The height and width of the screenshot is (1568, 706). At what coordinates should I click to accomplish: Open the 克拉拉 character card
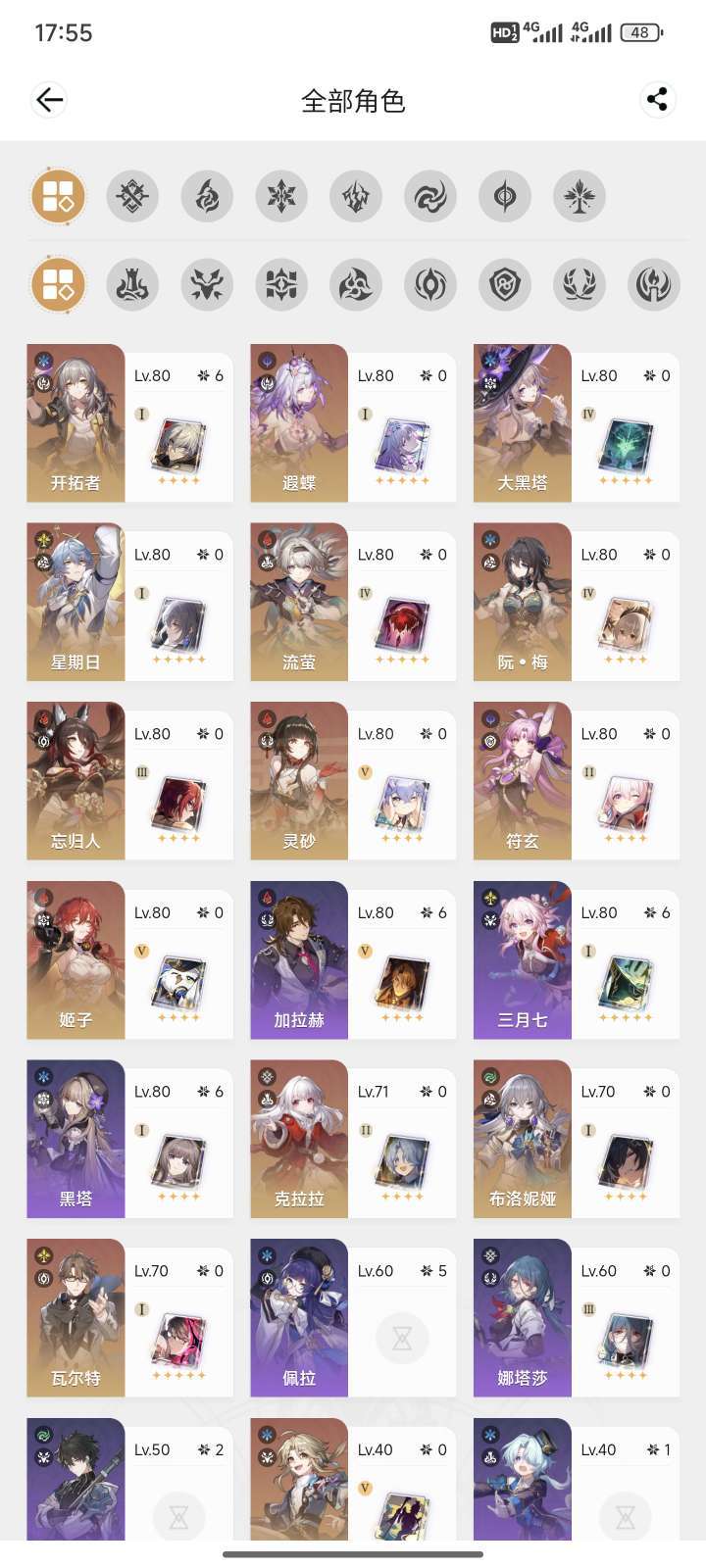[x=353, y=1139]
